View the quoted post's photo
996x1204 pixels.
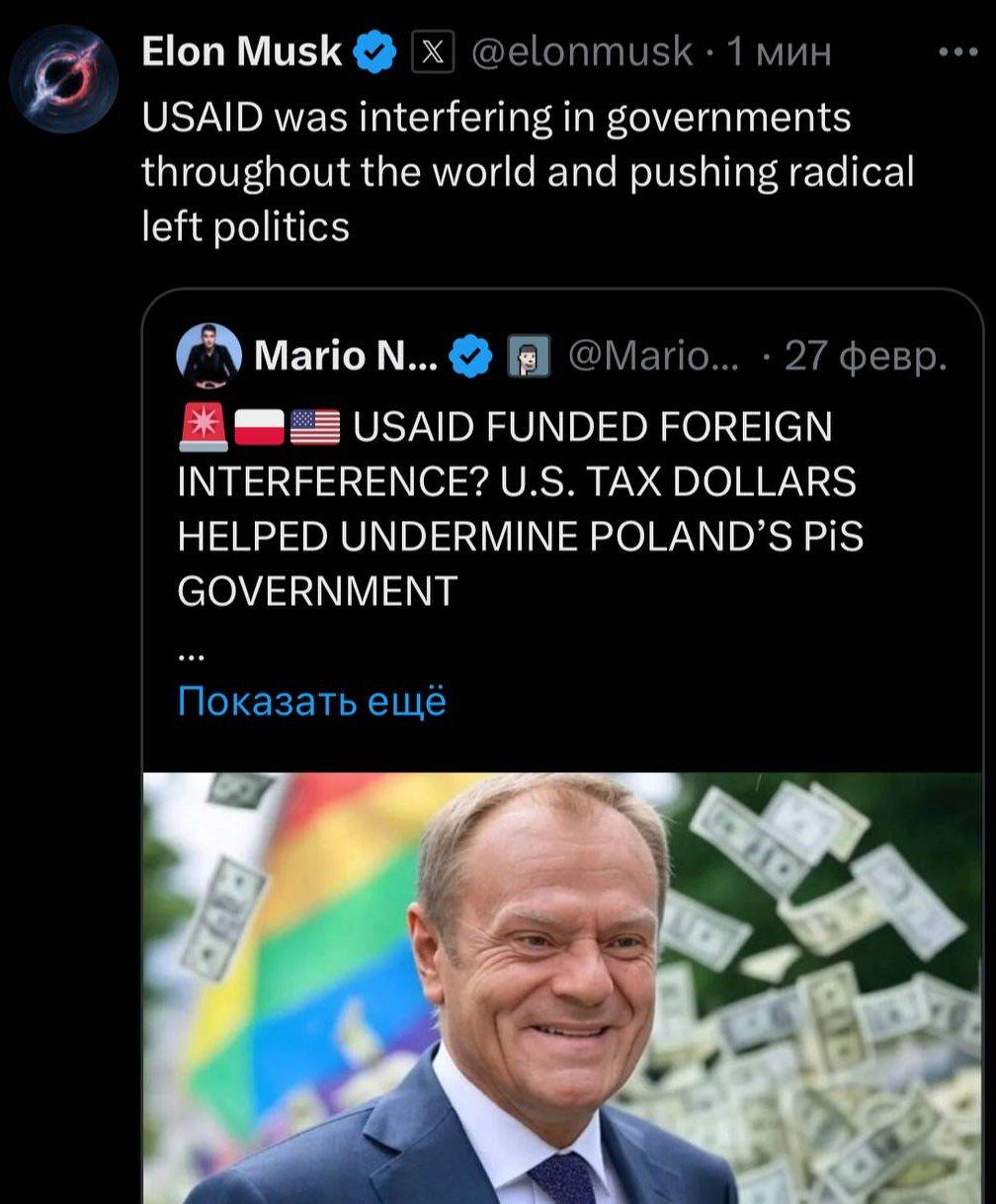click(561, 987)
